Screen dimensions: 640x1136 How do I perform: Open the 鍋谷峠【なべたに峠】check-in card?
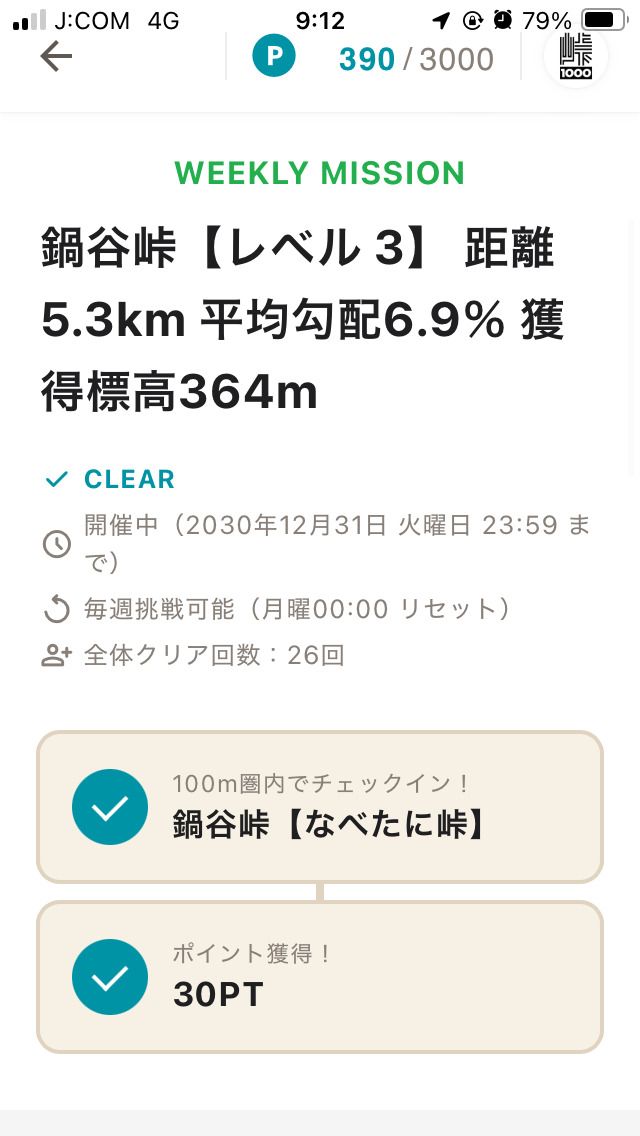[320, 807]
